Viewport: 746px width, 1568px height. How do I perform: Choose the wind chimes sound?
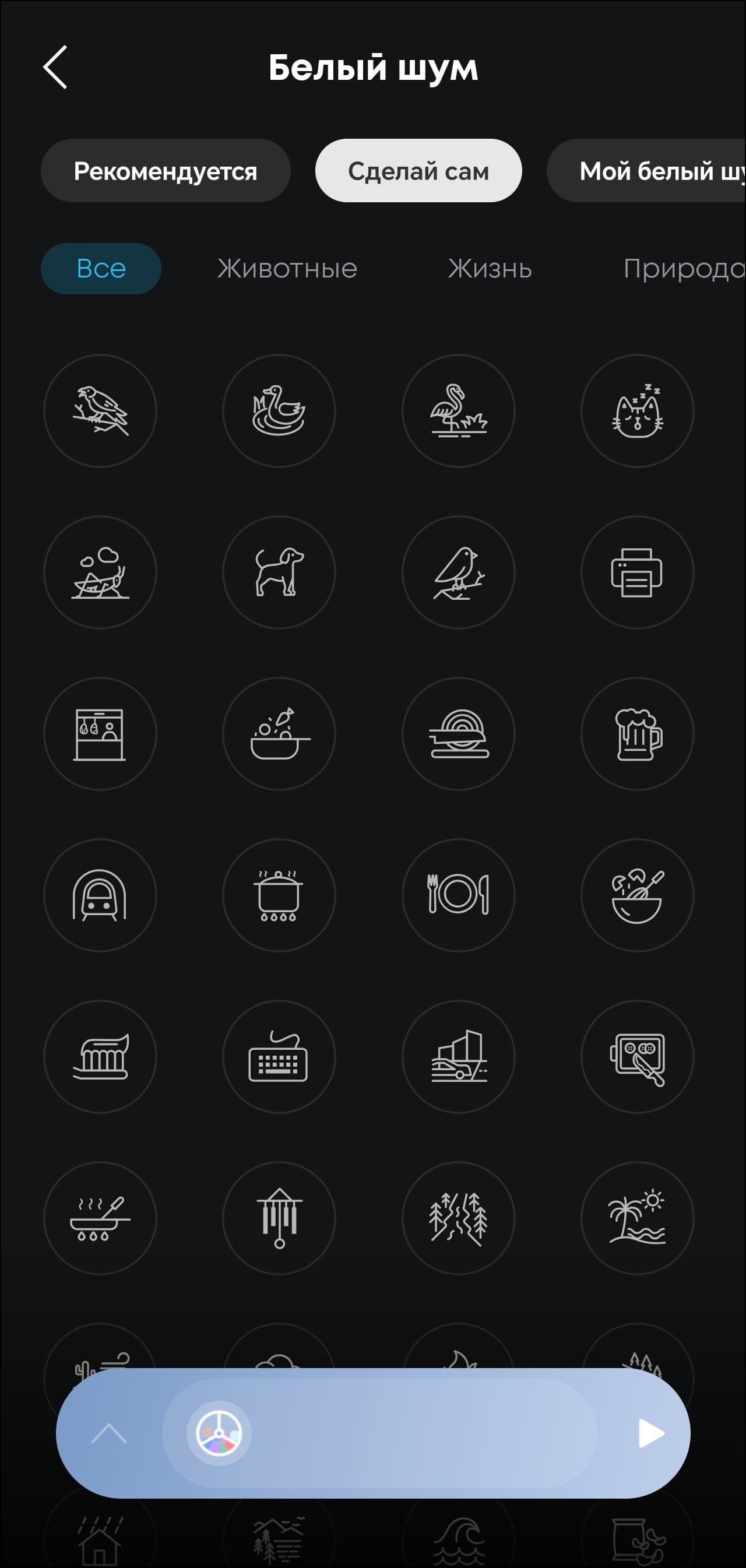pos(279,1218)
